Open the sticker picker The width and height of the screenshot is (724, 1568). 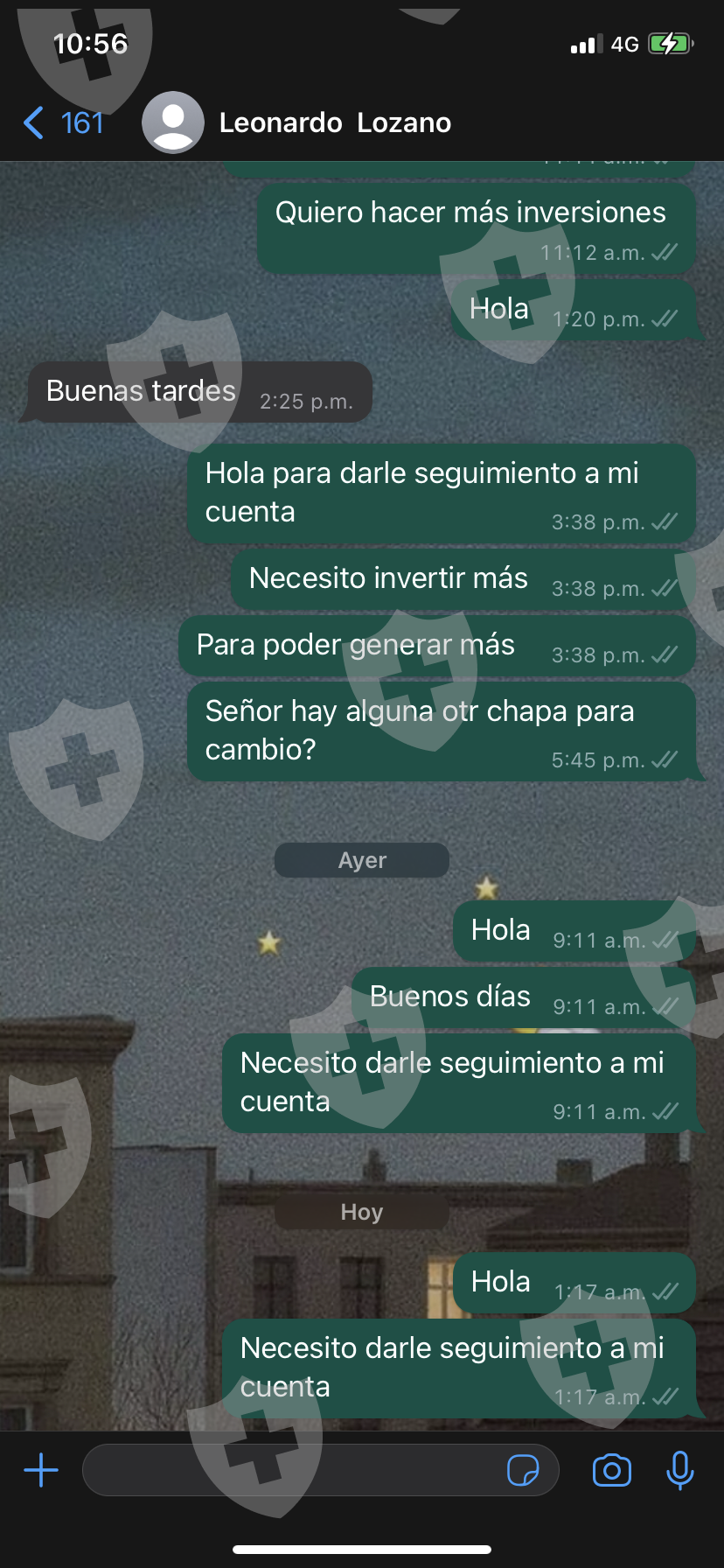coord(523,1470)
